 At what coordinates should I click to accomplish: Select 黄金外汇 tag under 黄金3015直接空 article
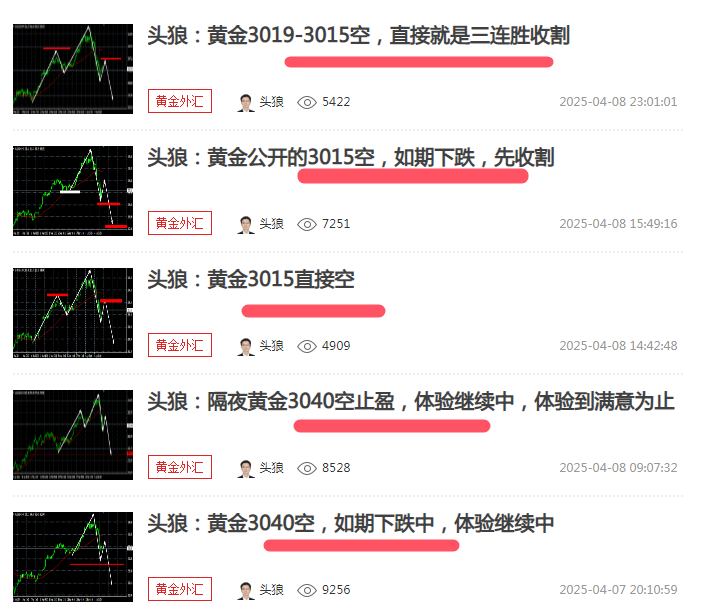180,345
